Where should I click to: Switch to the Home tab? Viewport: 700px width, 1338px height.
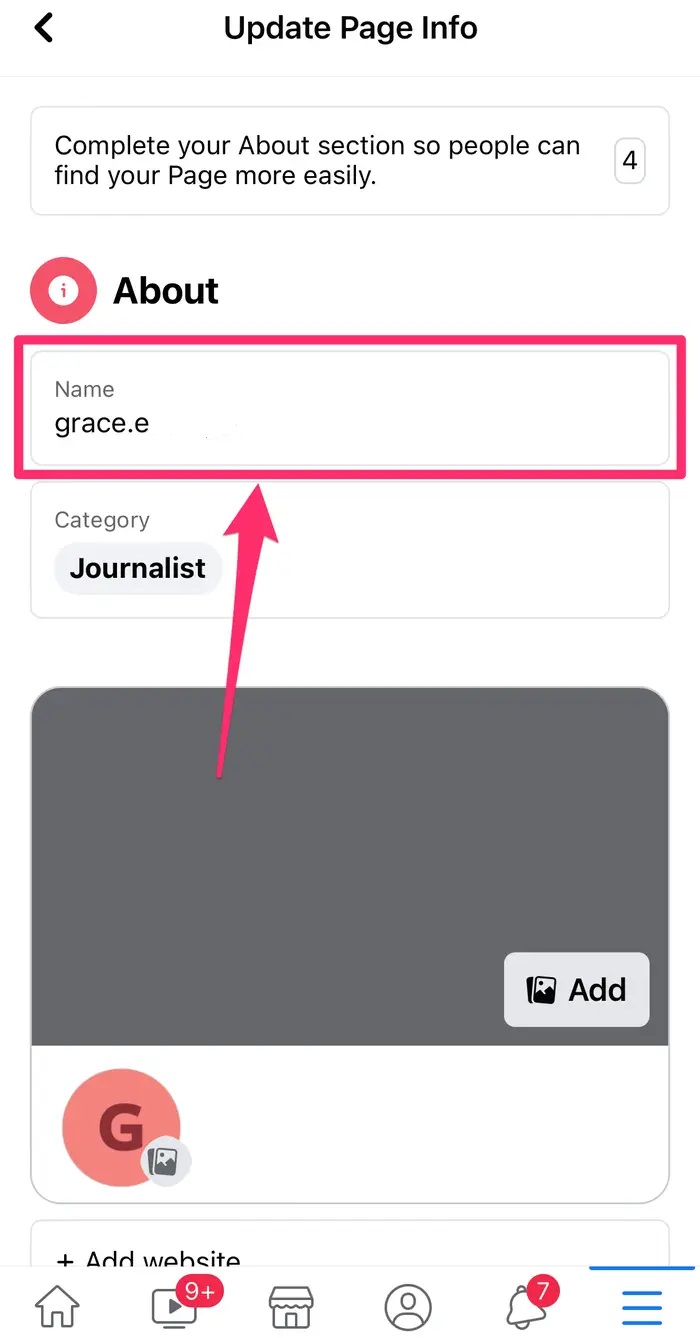[58, 1306]
